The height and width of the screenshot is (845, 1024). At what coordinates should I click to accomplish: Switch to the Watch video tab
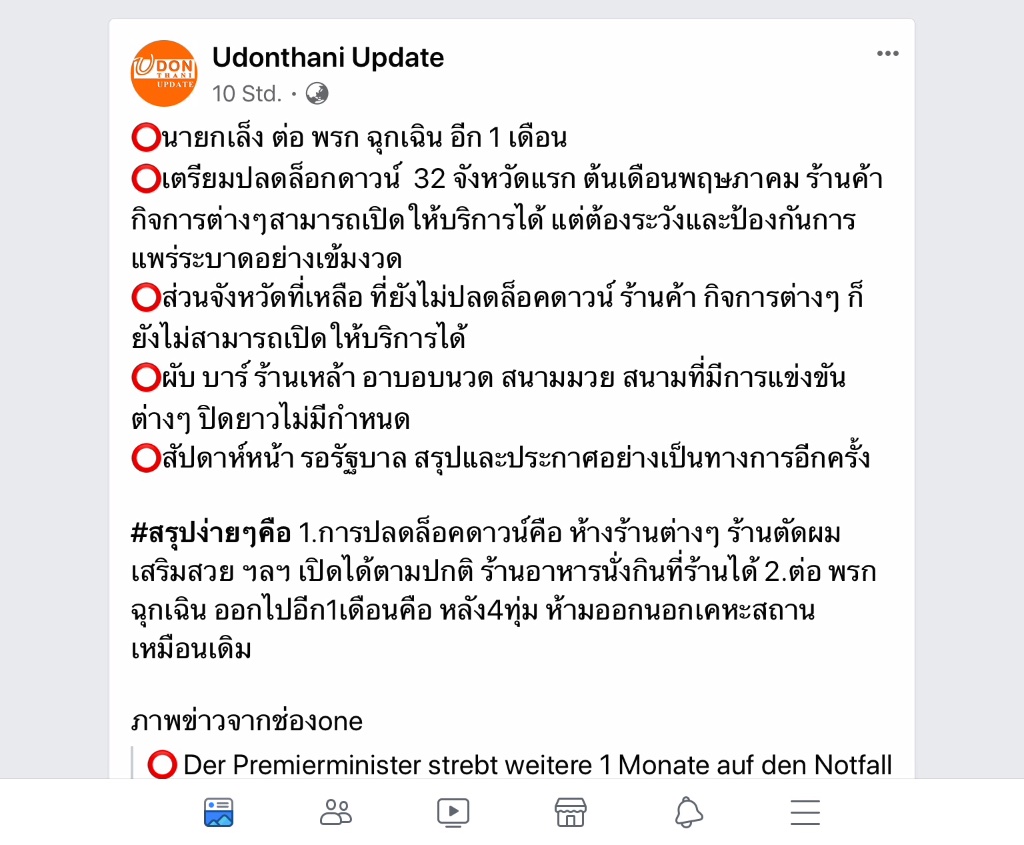[453, 812]
